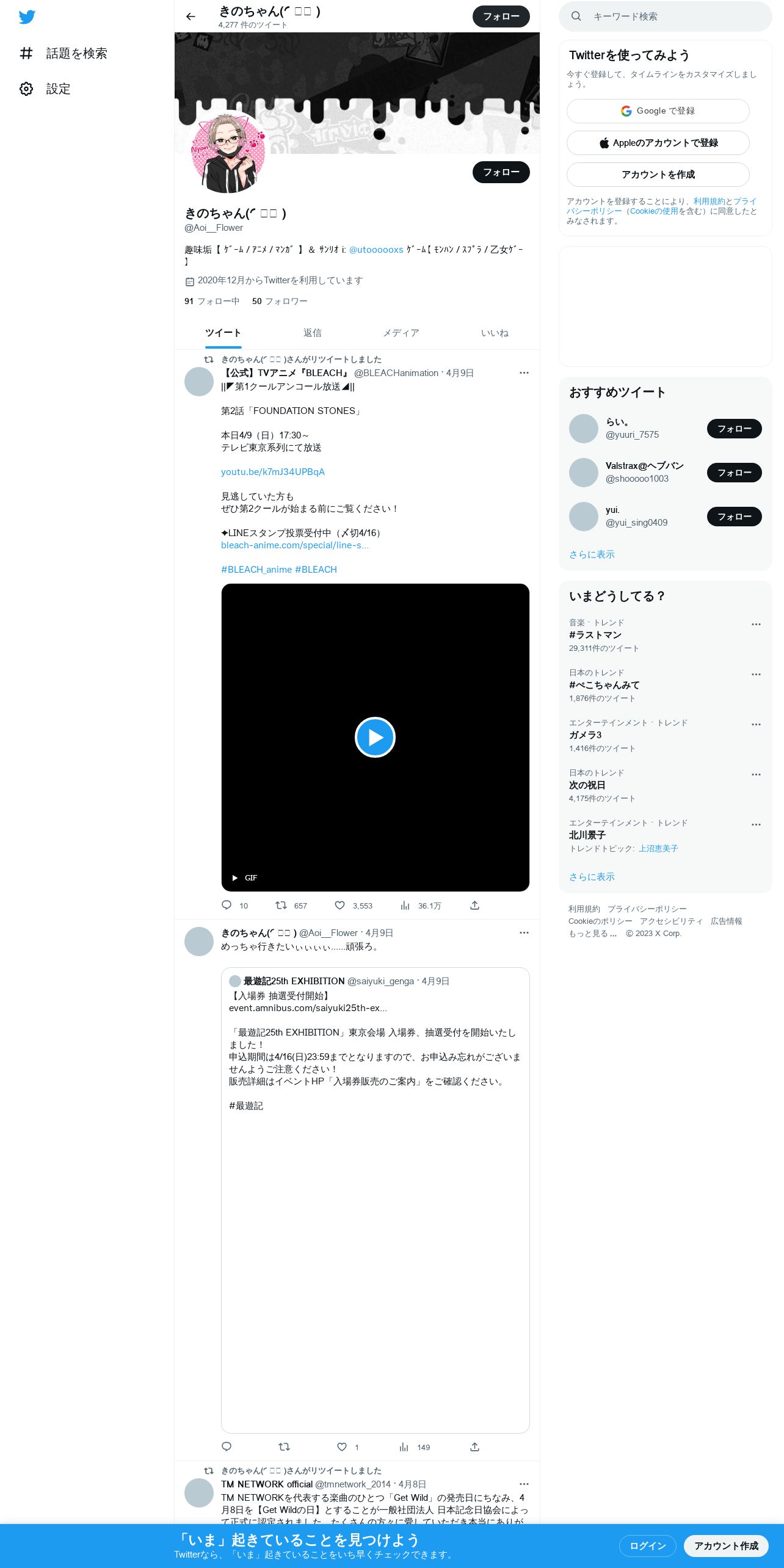Like the BLEACH anime tweet
784x1568 pixels.
tap(340, 906)
